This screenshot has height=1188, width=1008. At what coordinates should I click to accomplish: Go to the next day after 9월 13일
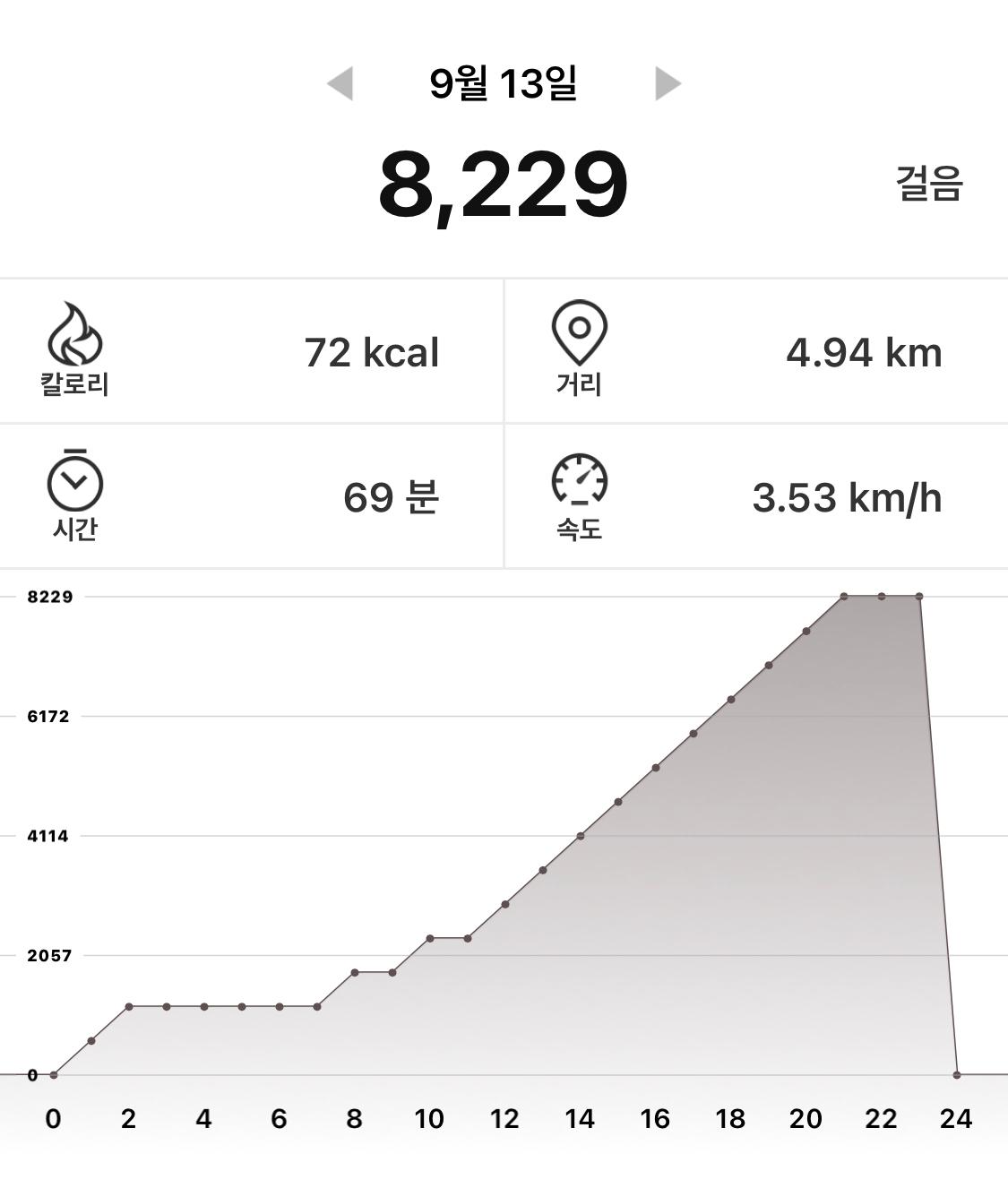[x=667, y=83]
